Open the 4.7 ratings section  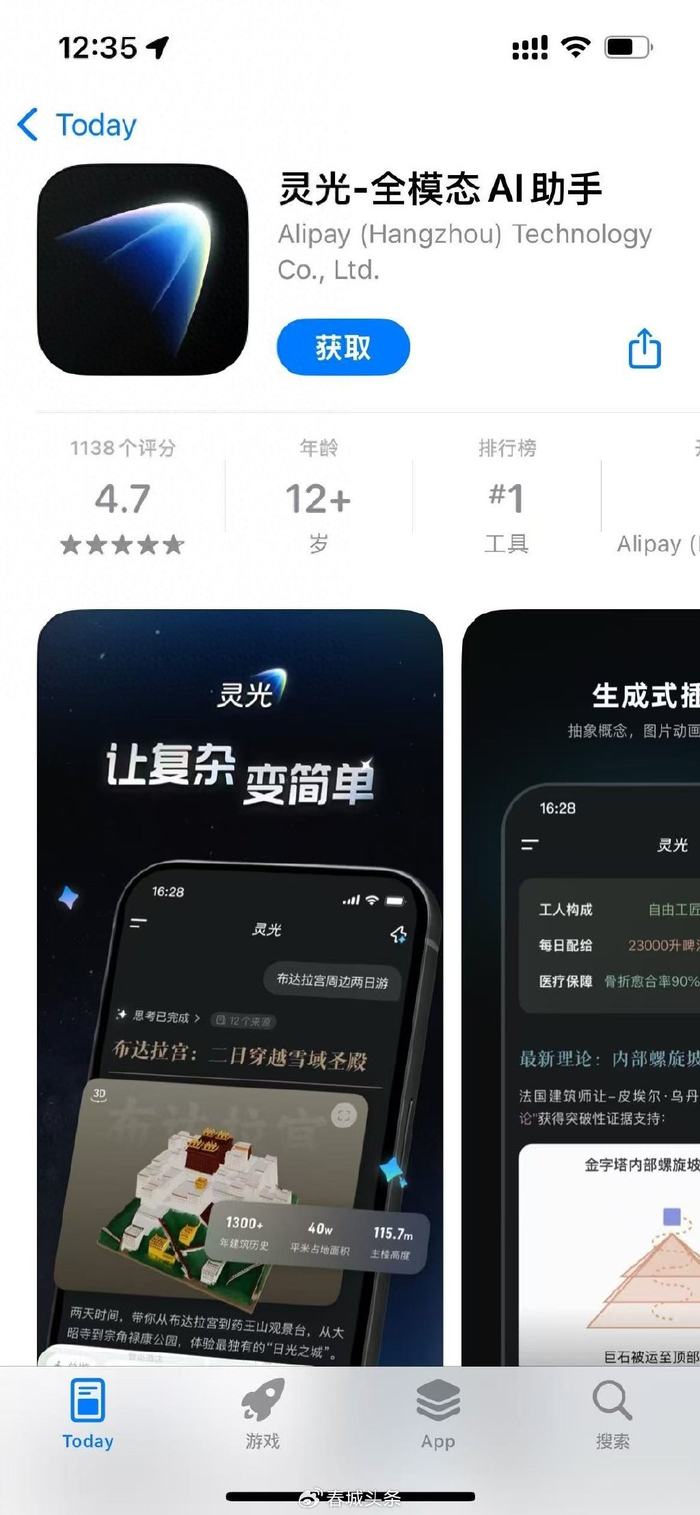click(x=122, y=499)
